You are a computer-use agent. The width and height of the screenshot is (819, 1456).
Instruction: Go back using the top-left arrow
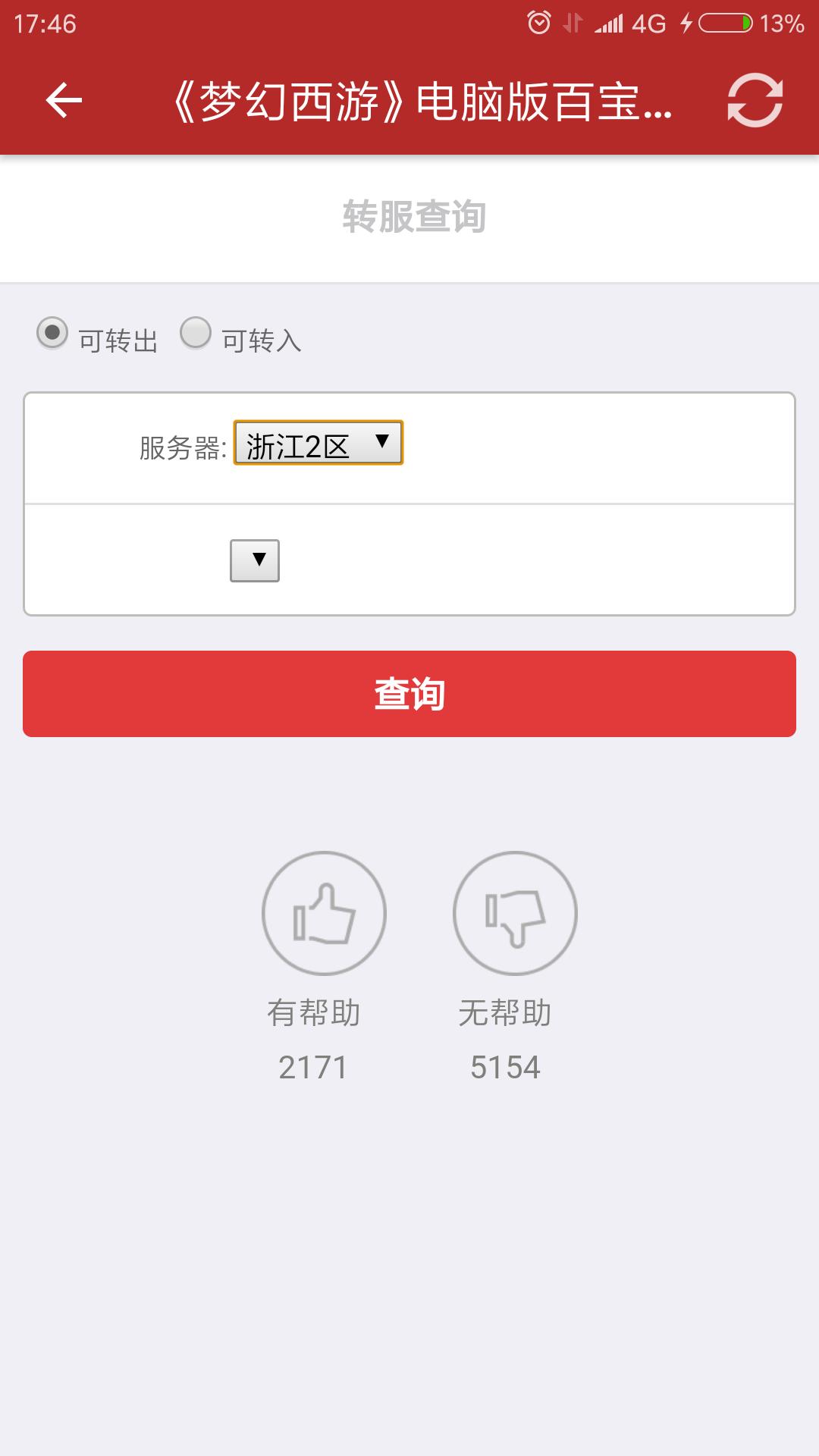click(64, 100)
